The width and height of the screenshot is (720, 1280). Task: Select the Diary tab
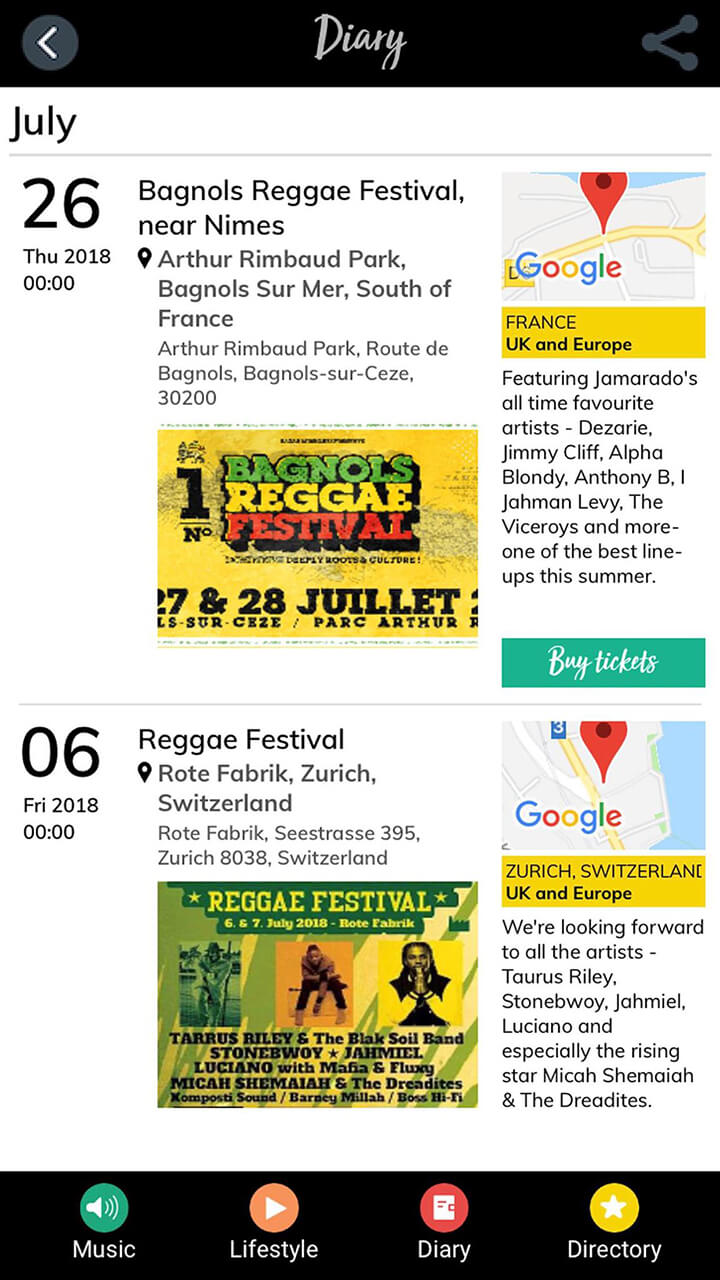pos(444,1224)
